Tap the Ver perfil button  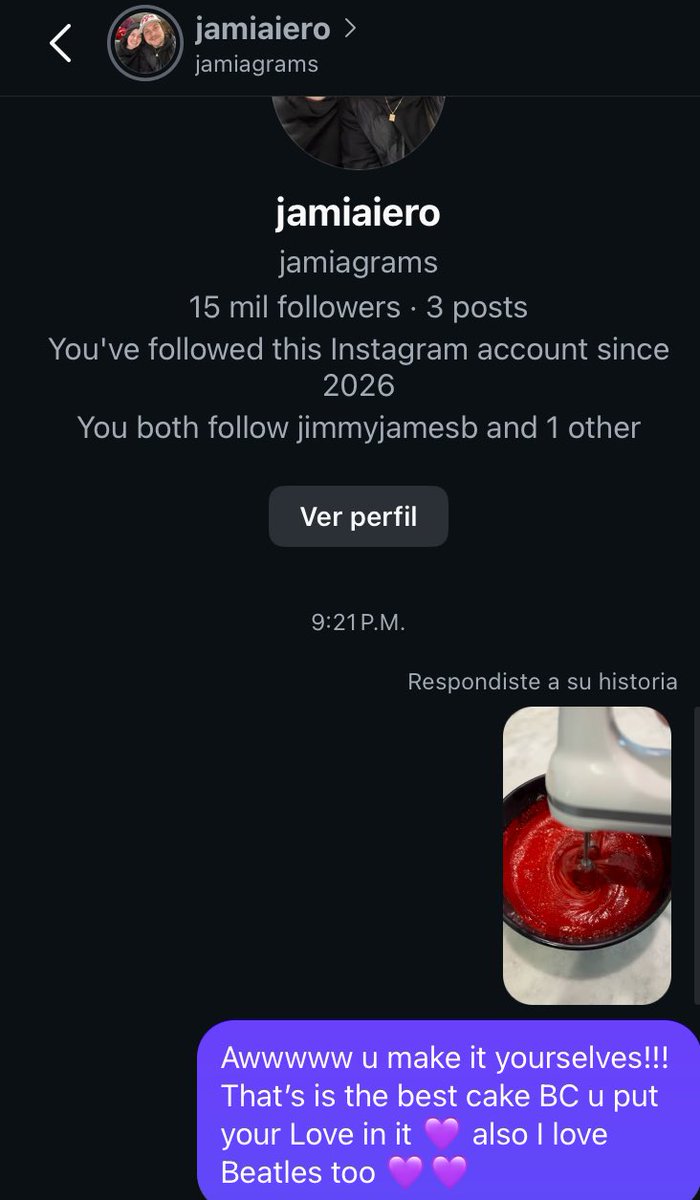pyautogui.click(x=358, y=516)
